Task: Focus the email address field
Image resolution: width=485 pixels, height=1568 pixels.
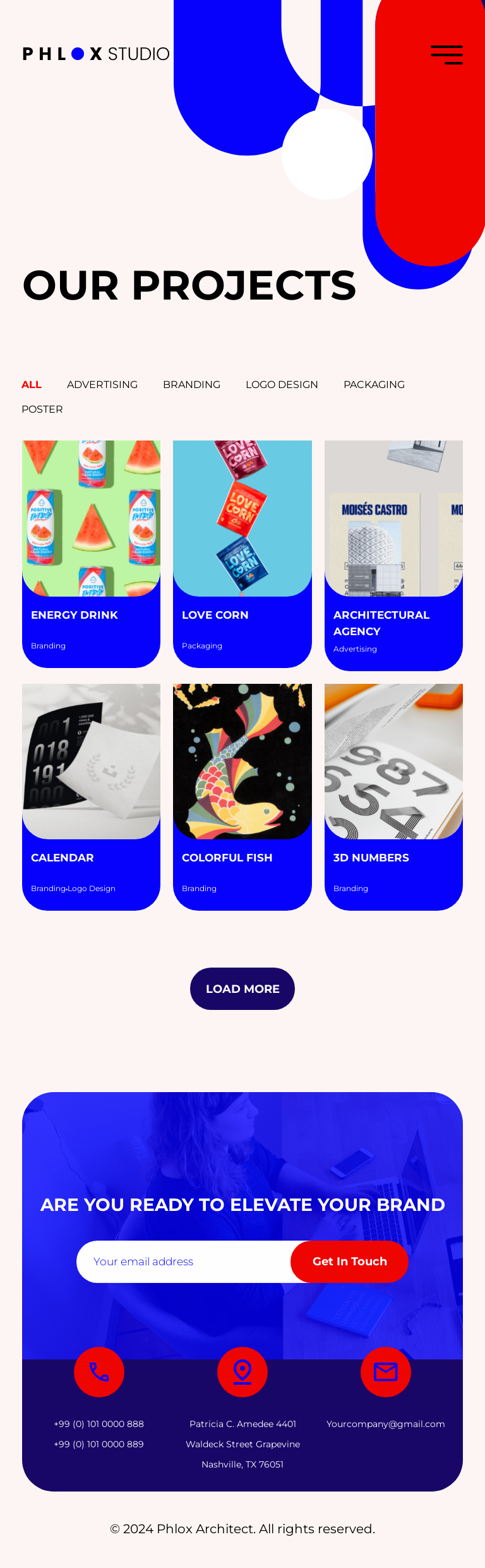Action: [183, 1261]
